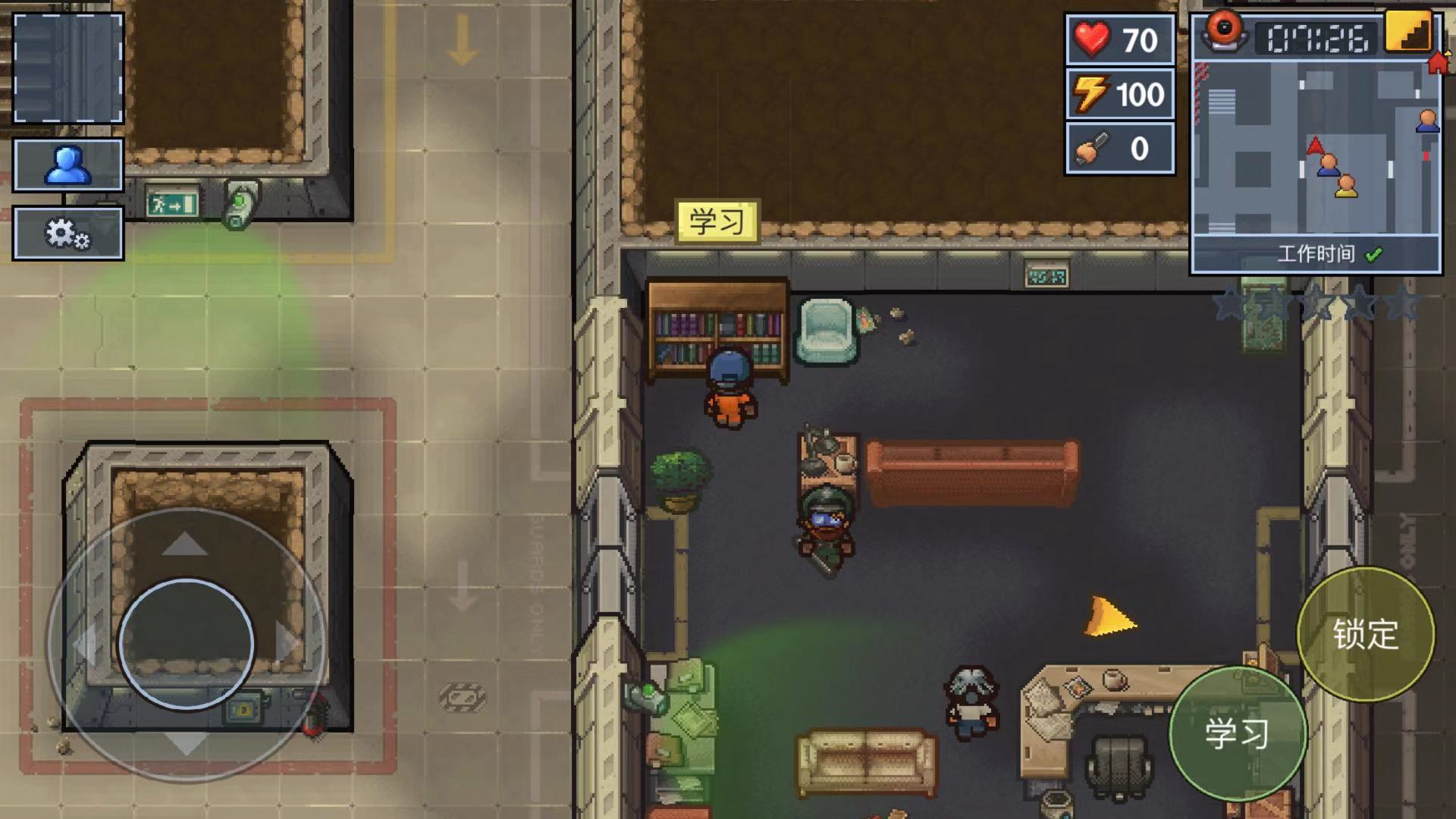Open the minimap
This screenshot has height=819, width=1456.
(x=1315, y=148)
